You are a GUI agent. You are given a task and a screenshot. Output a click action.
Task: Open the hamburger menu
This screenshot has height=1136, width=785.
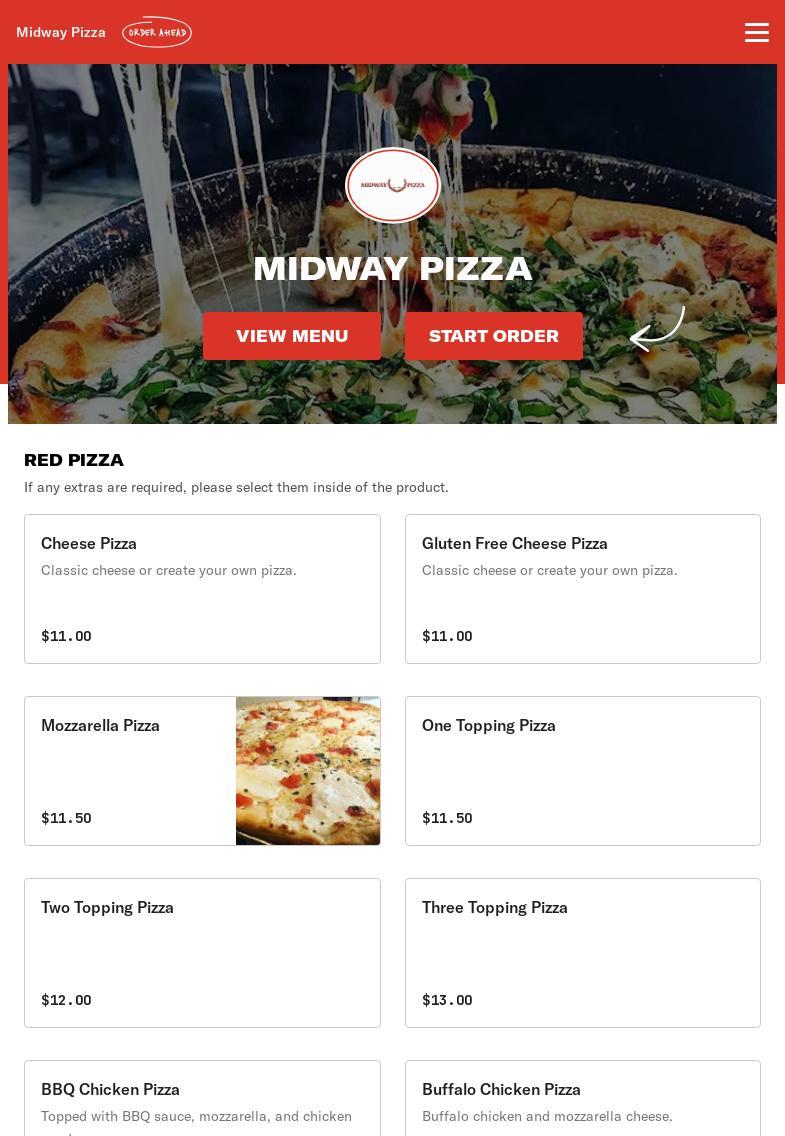[x=756, y=32]
